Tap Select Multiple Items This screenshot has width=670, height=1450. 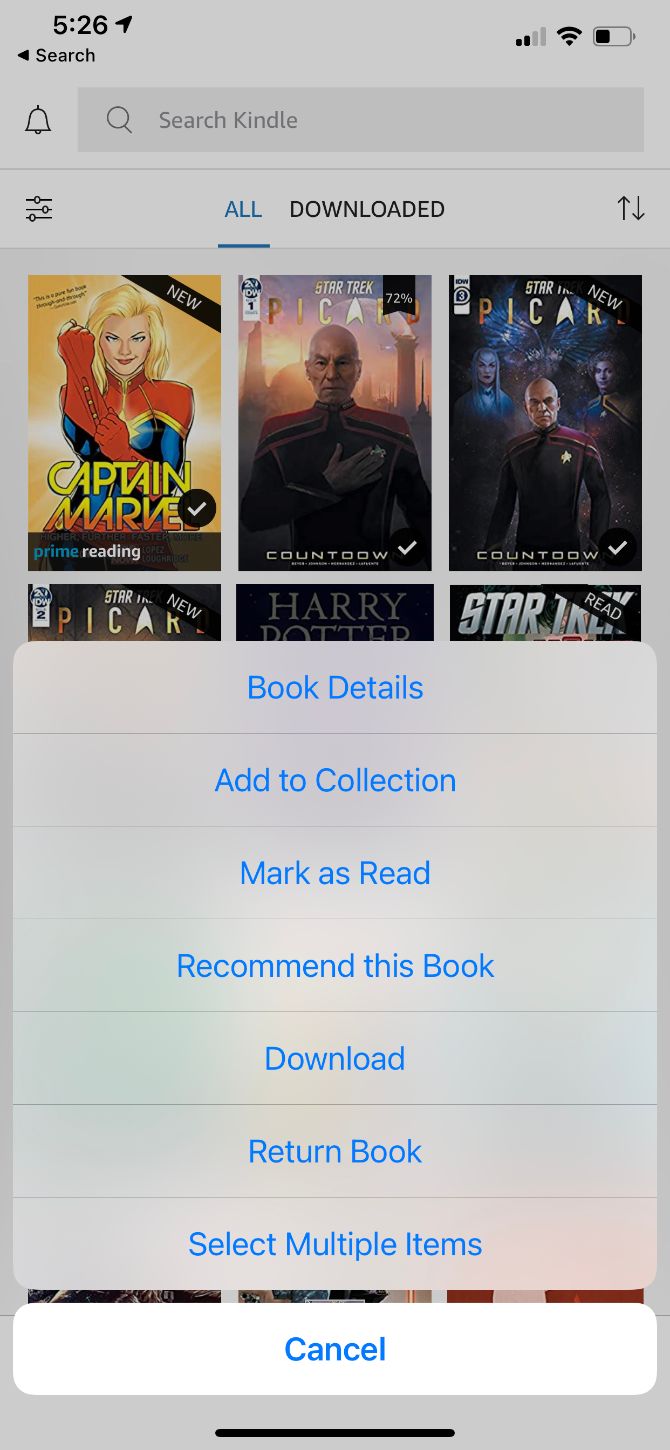click(x=335, y=1244)
